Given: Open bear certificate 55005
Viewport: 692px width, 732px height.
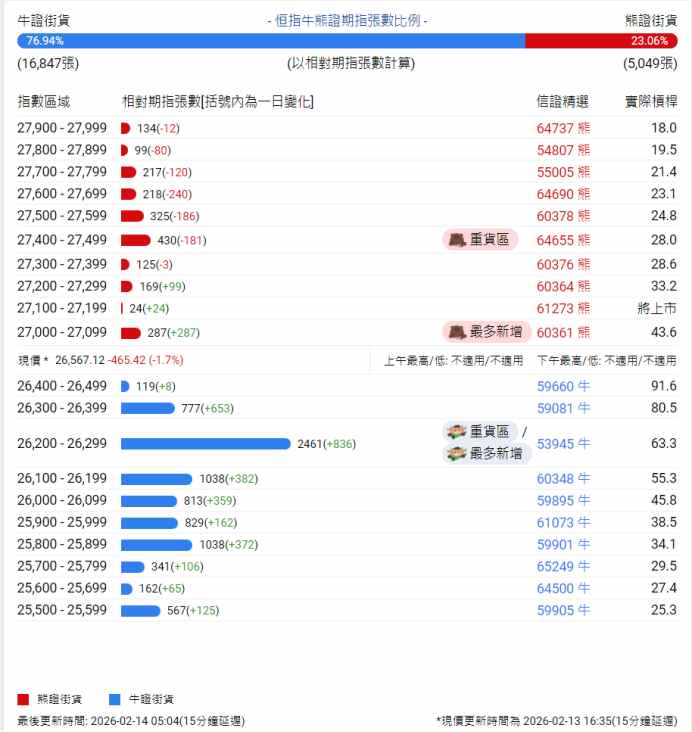Looking at the screenshot, I should pos(562,172).
